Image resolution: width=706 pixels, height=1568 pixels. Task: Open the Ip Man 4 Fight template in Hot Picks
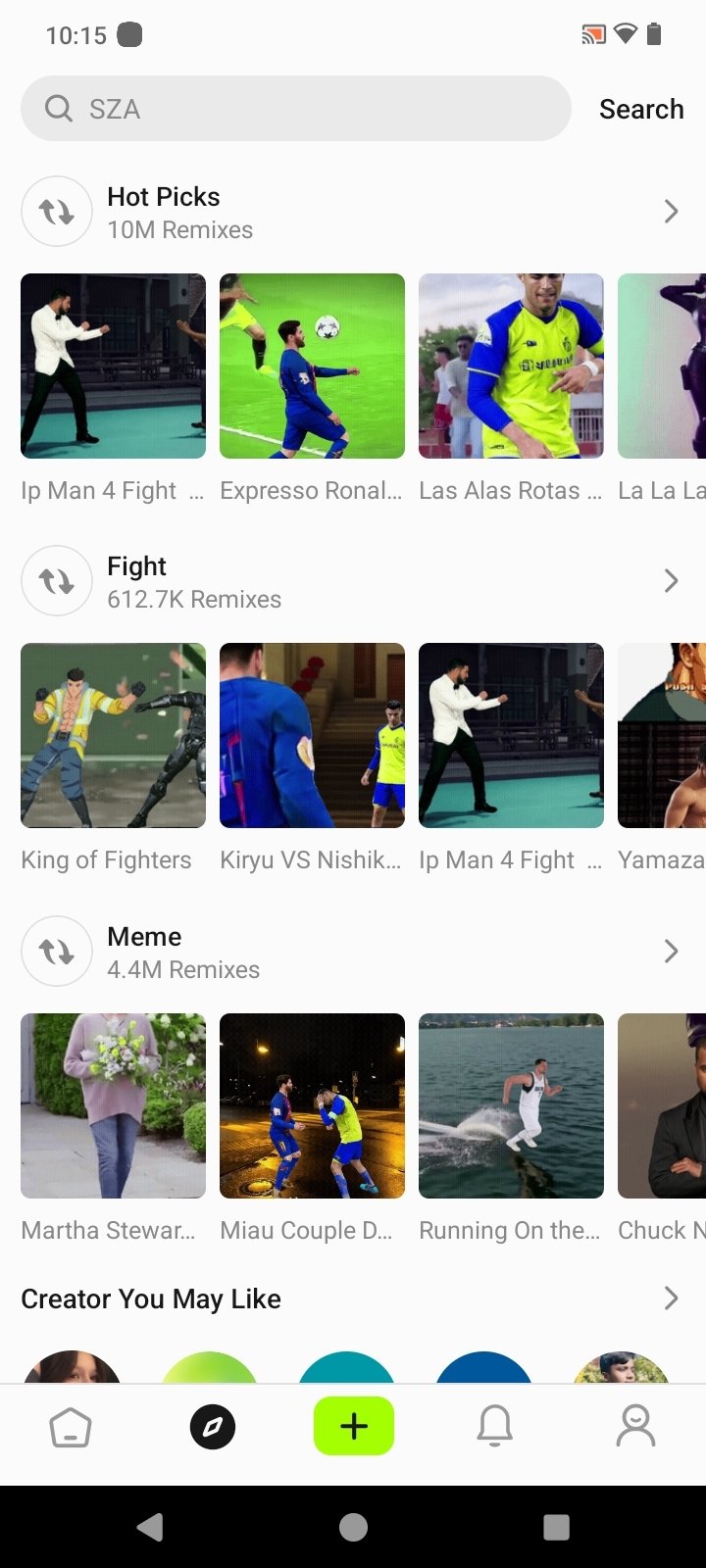tap(113, 366)
